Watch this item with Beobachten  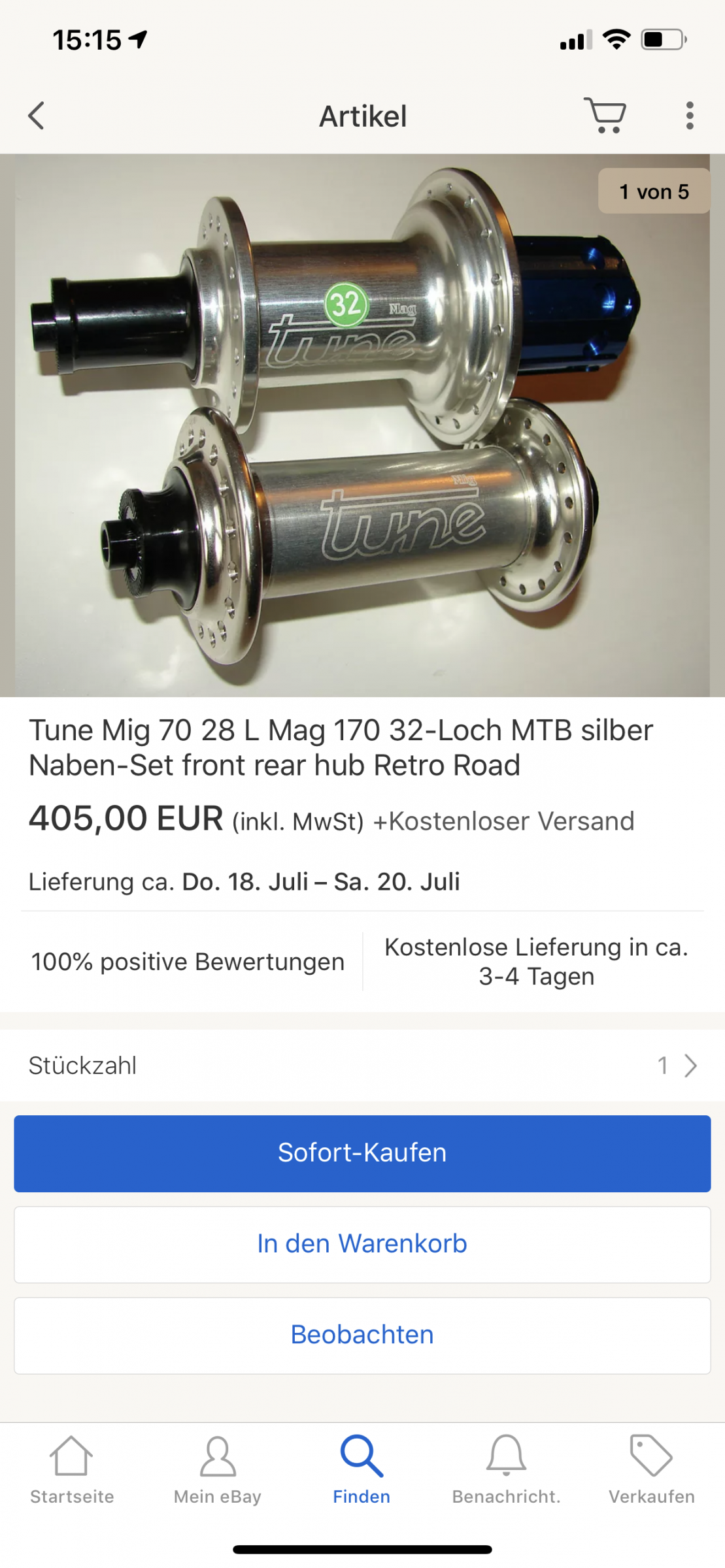pyautogui.click(x=362, y=1335)
